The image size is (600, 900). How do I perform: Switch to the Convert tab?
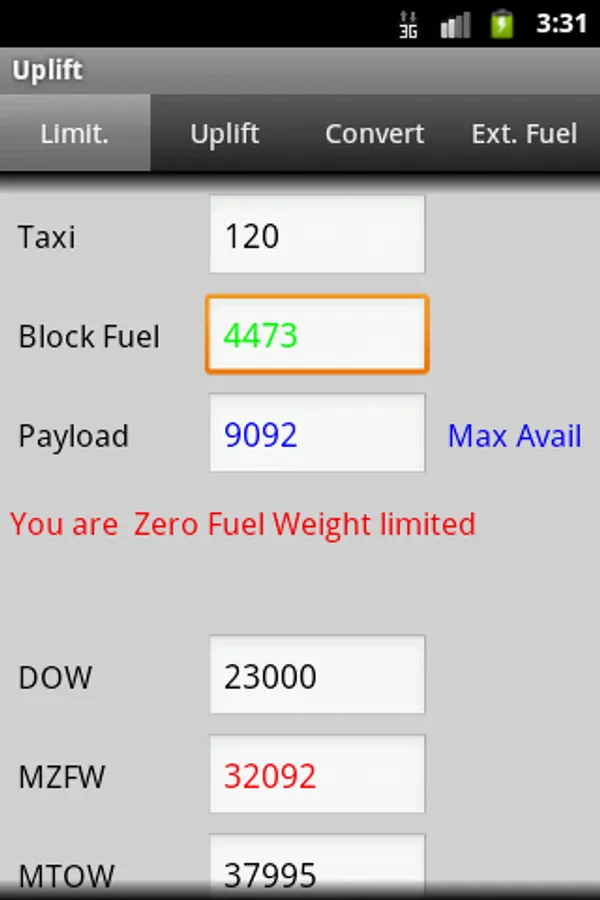[x=375, y=134]
